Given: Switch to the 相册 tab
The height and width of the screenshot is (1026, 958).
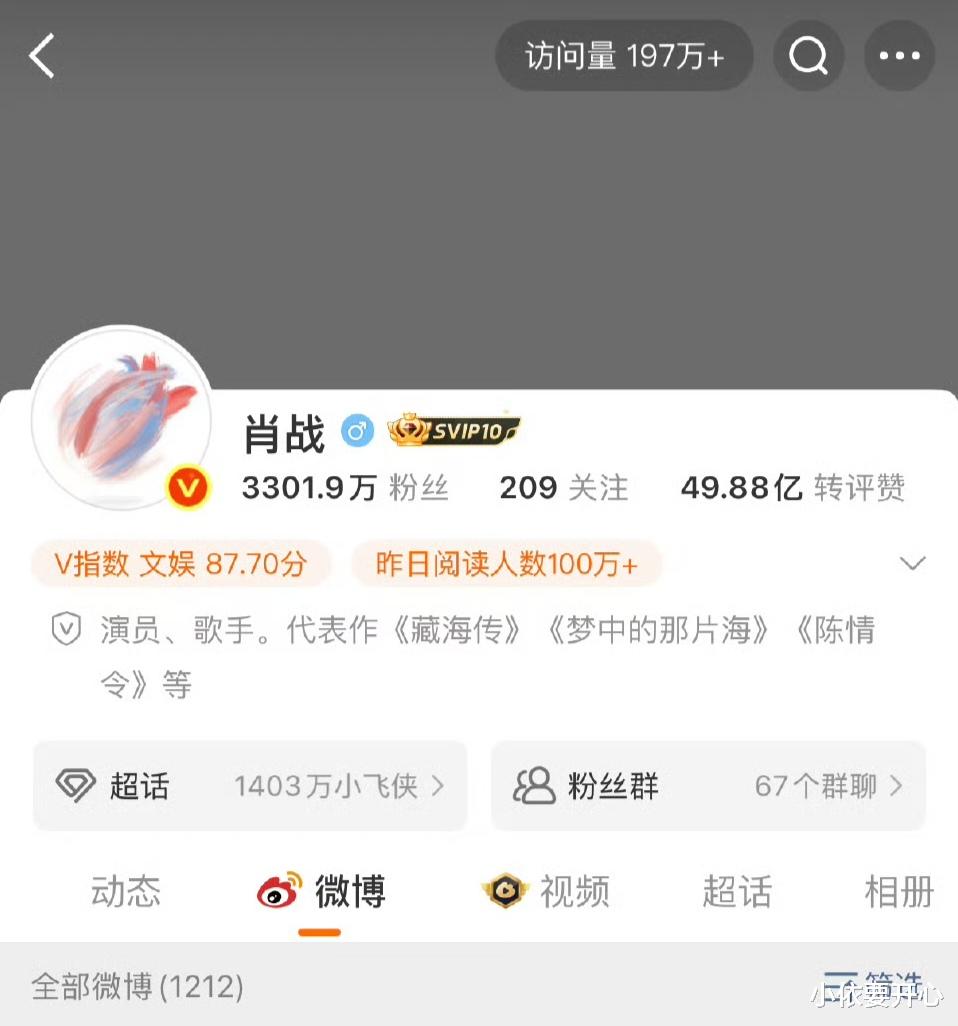Looking at the screenshot, I should (899, 893).
